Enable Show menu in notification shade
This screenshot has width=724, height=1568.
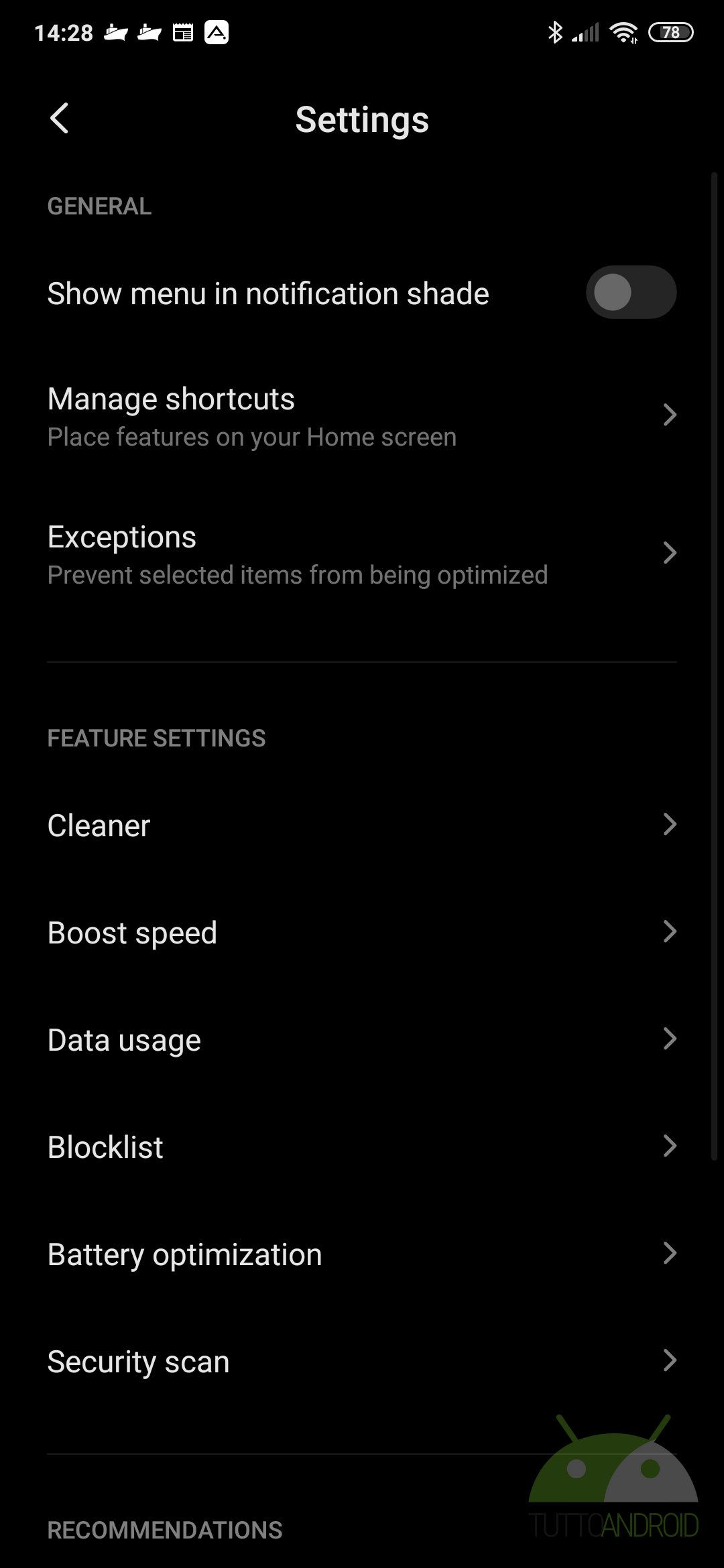[x=631, y=292]
